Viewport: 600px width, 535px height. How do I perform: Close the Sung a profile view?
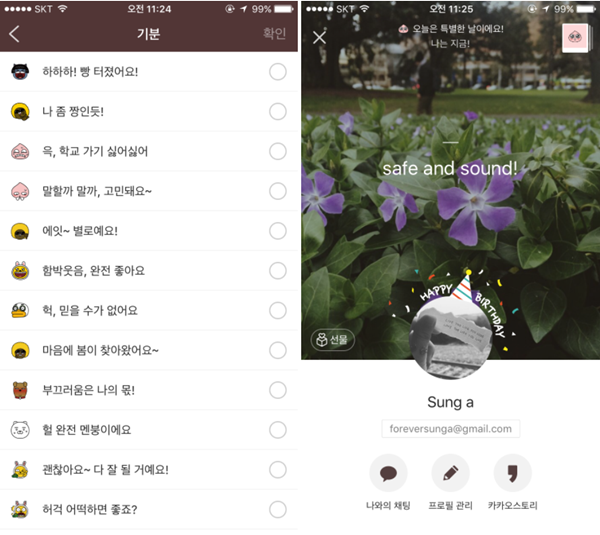pyautogui.click(x=319, y=38)
